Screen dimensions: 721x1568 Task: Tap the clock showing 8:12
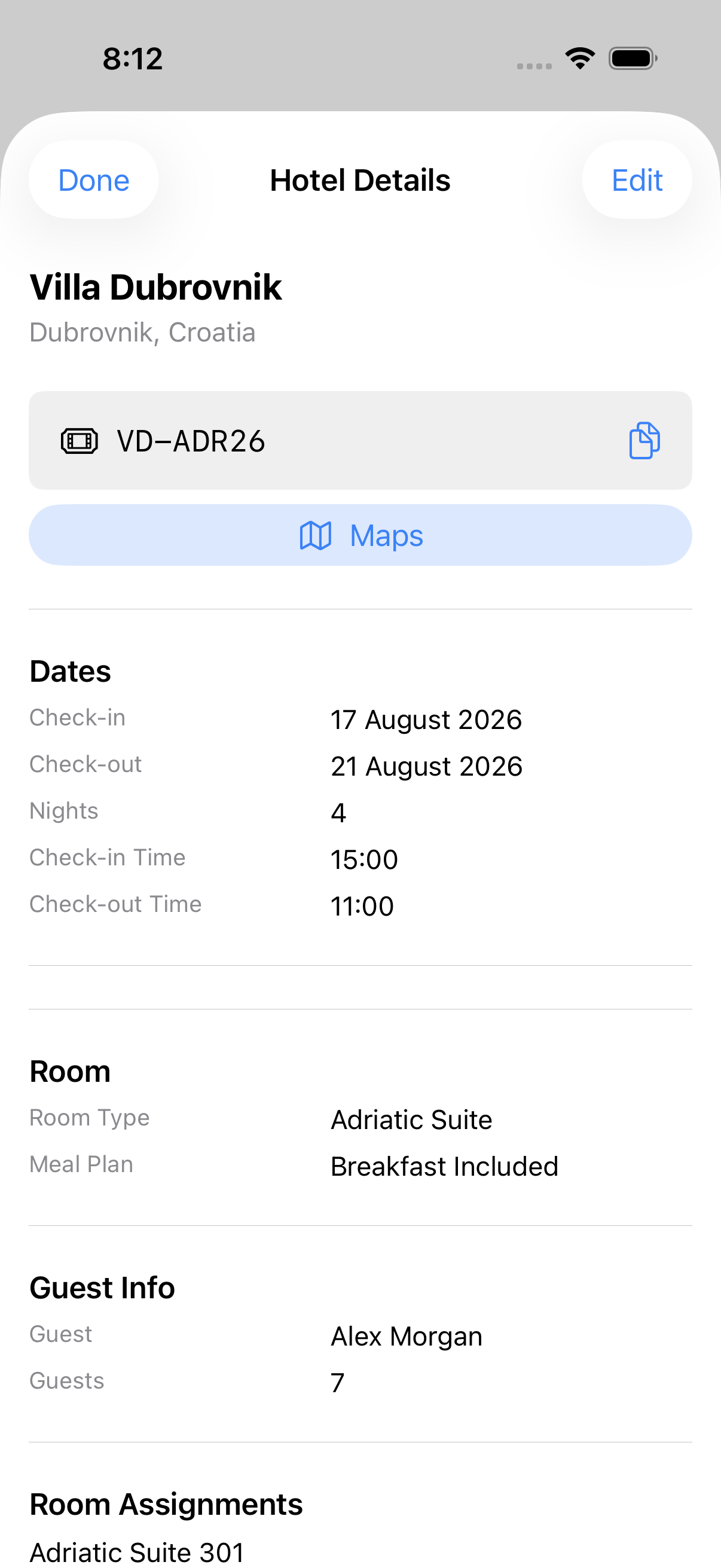(x=133, y=59)
